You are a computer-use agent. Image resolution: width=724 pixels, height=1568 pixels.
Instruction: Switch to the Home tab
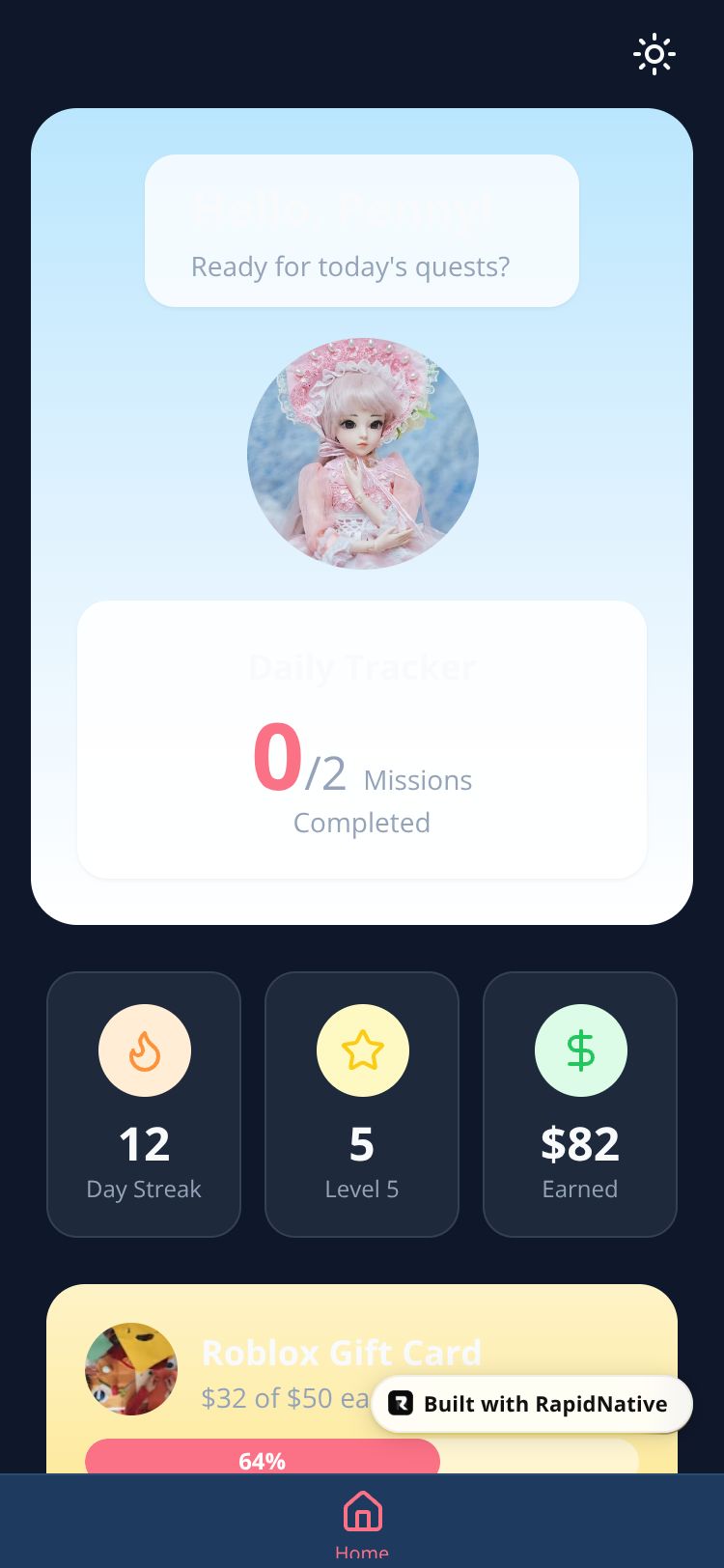pos(362,1521)
